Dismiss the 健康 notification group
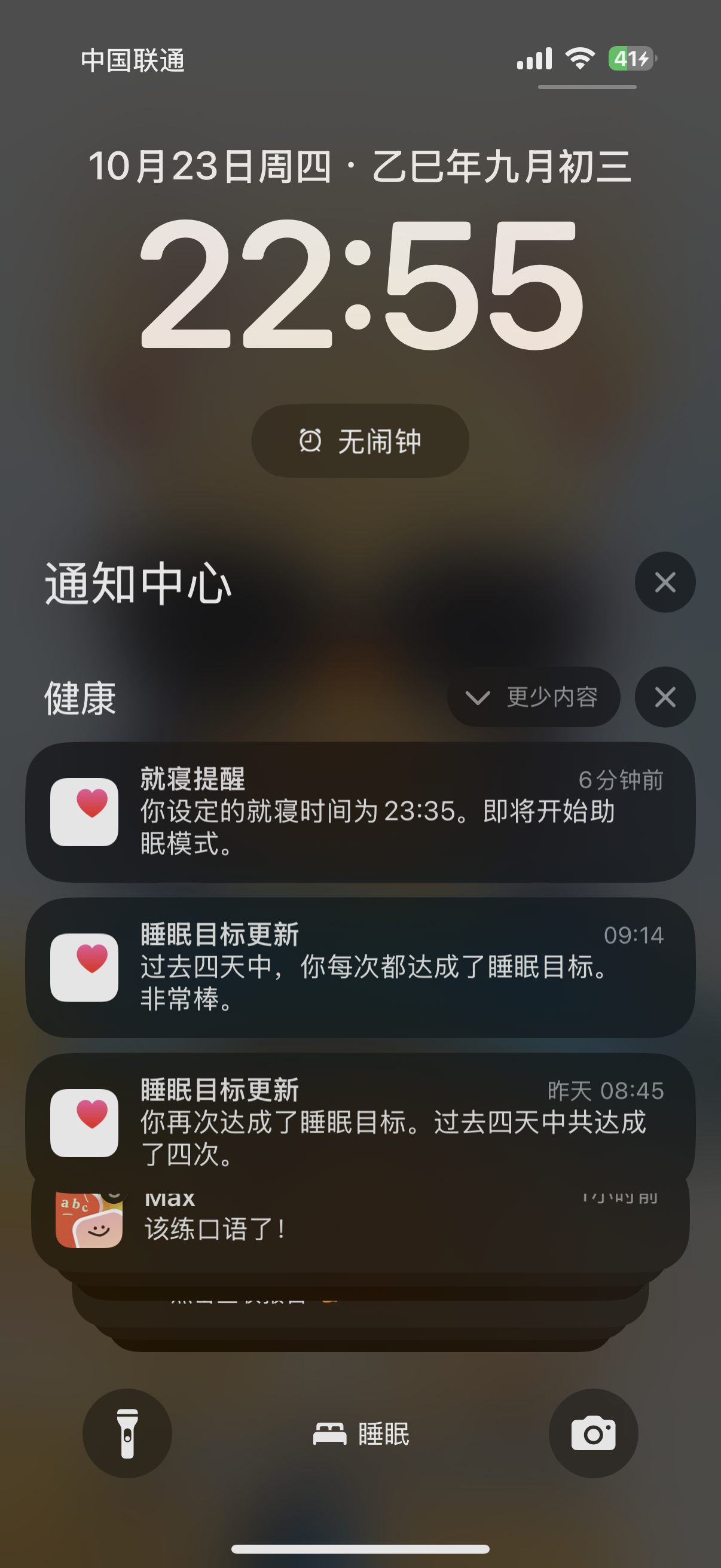Image resolution: width=721 pixels, height=1568 pixels. (x=664, y=697)
